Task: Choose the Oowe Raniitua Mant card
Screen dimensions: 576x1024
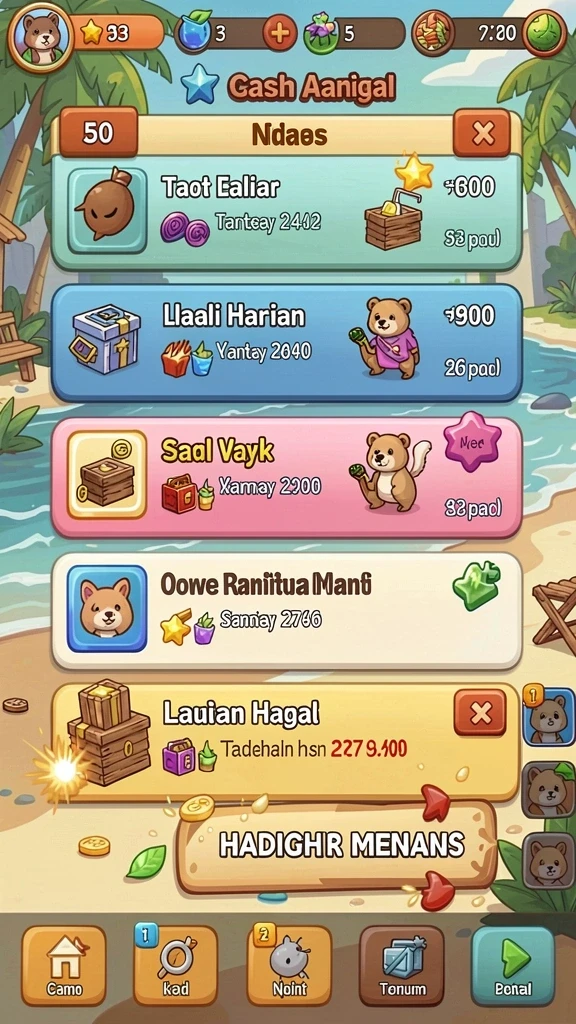Action: click(287, 611)
